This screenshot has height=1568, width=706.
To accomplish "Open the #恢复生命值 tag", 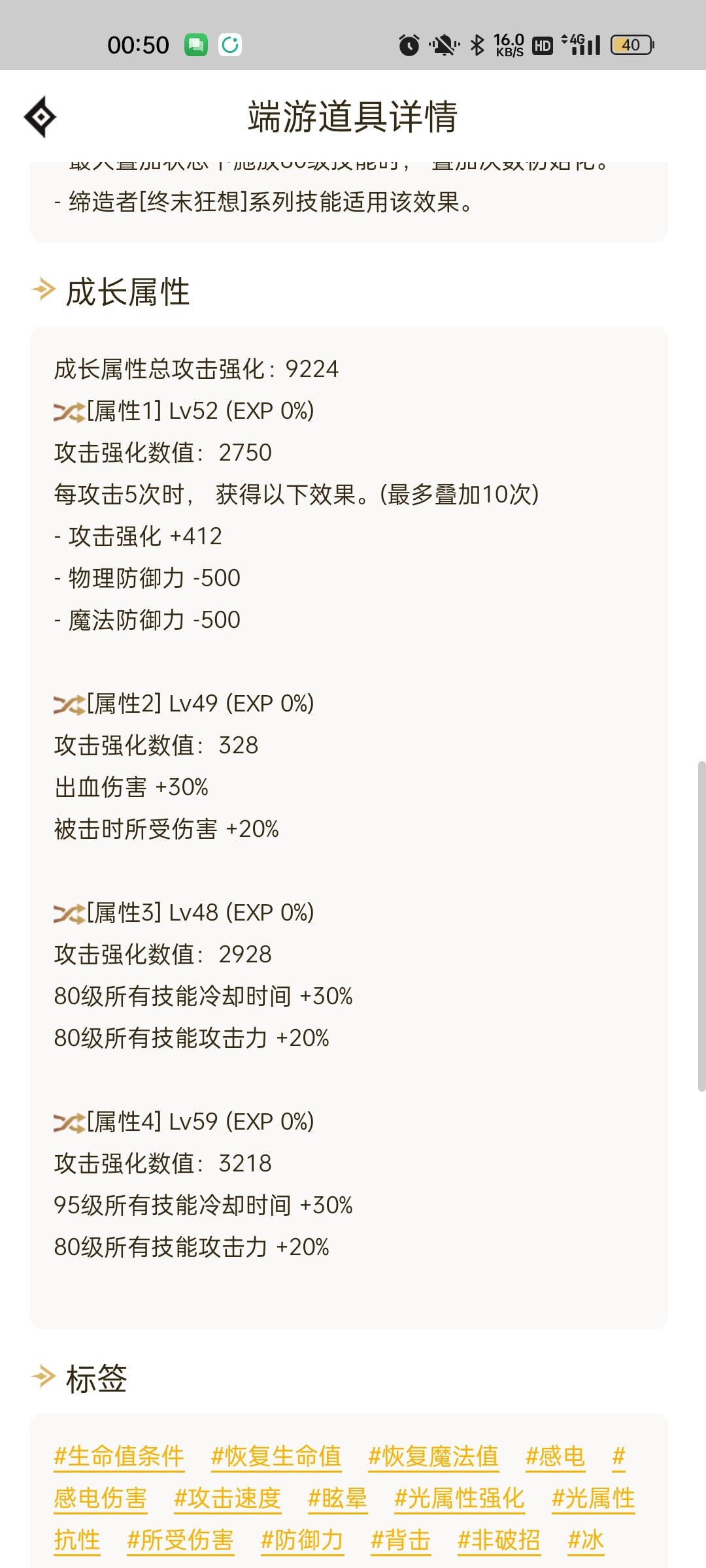I will (x=276, y=1456).
